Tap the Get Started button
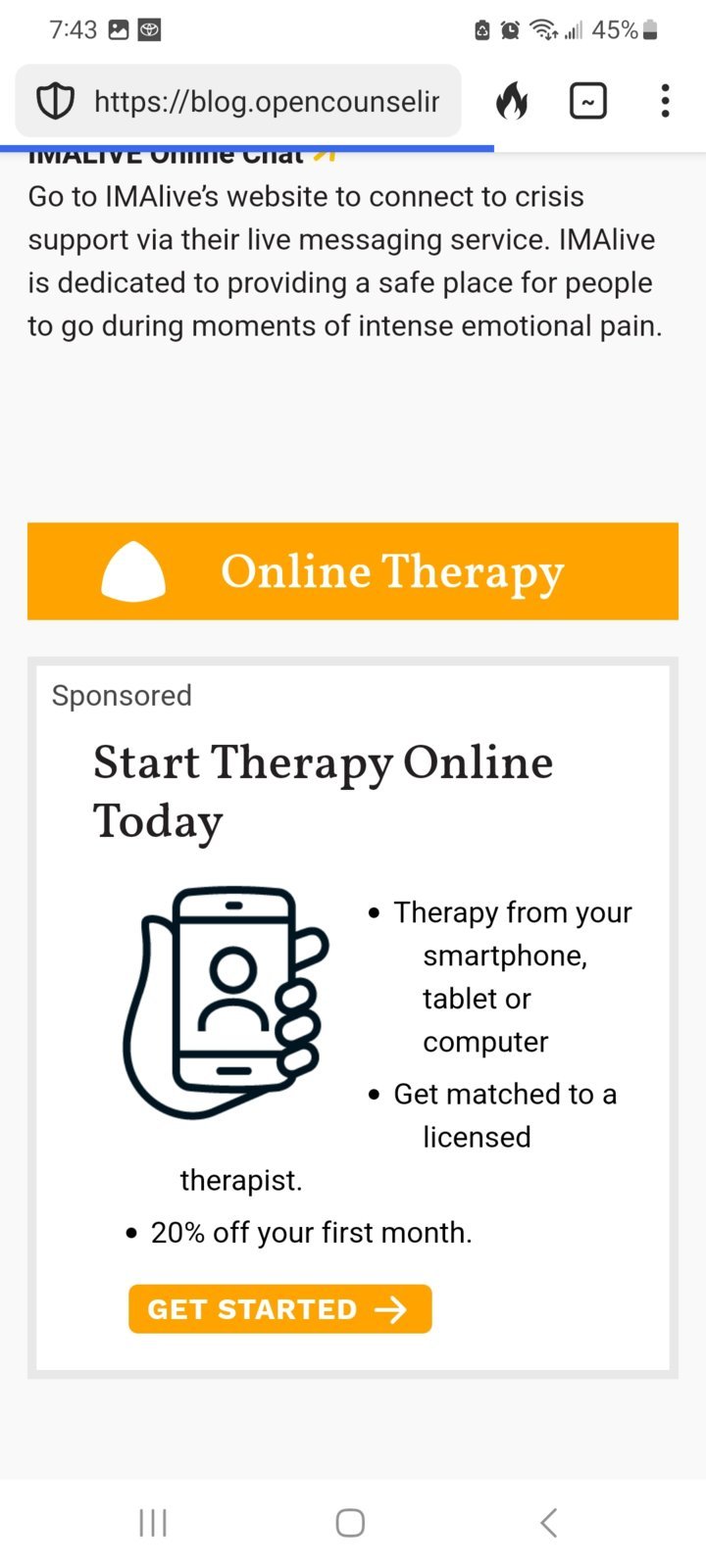The image size is (706, 1568). pos(279,1309)
